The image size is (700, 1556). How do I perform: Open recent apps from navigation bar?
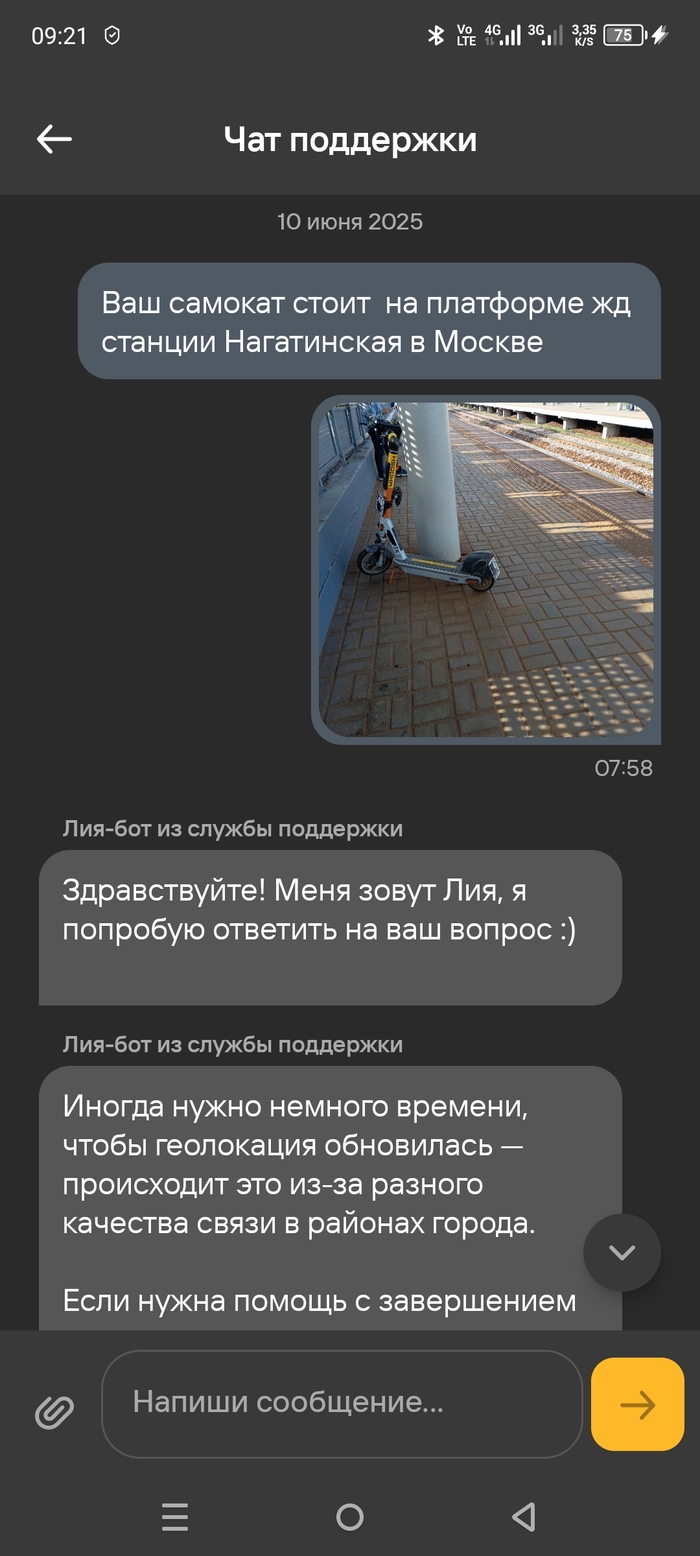[175, 1517]
